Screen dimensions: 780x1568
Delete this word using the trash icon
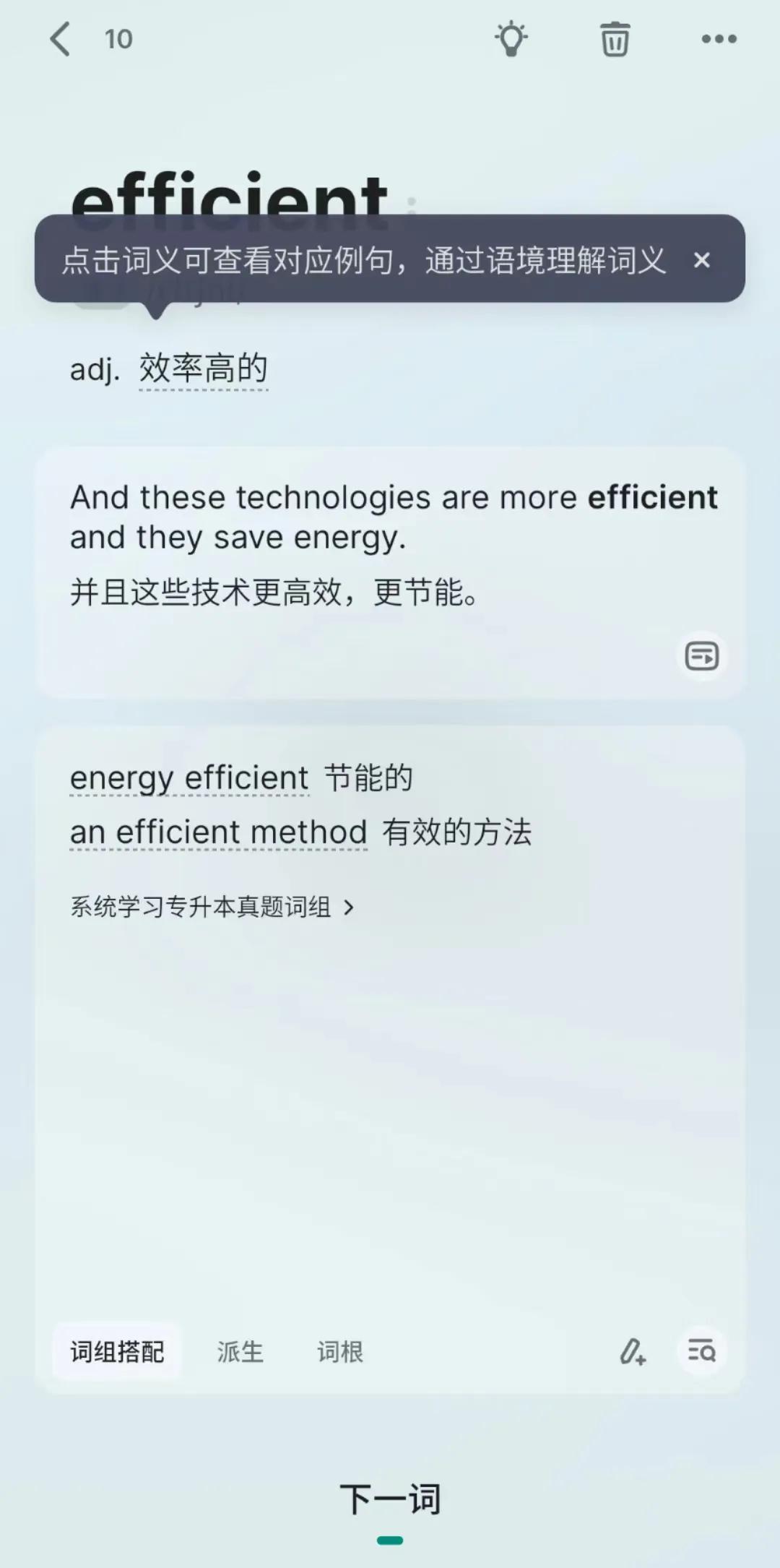coord(615,40)
